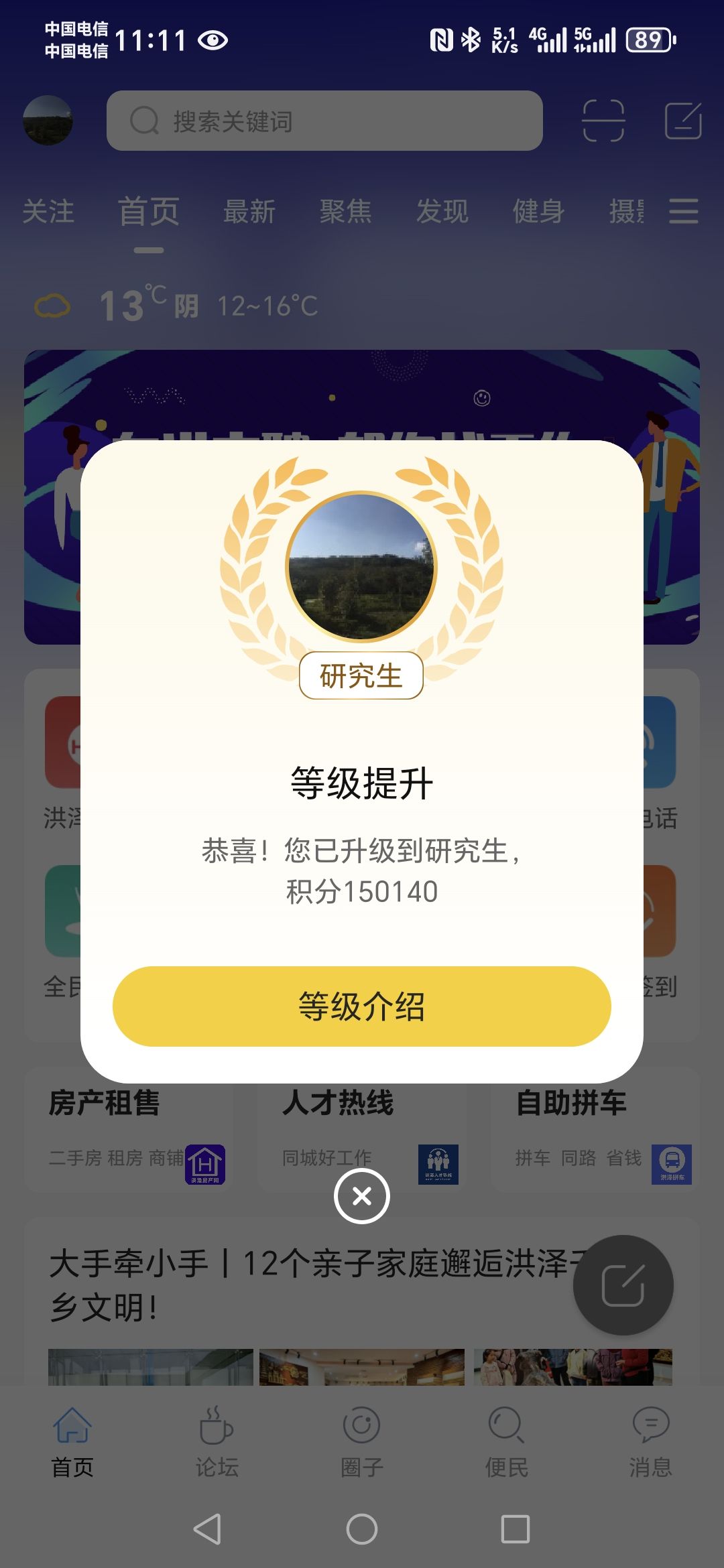
Task: Tap the 搜索关键词 search box
Action: pyautogui.click(x=324, y=121)
